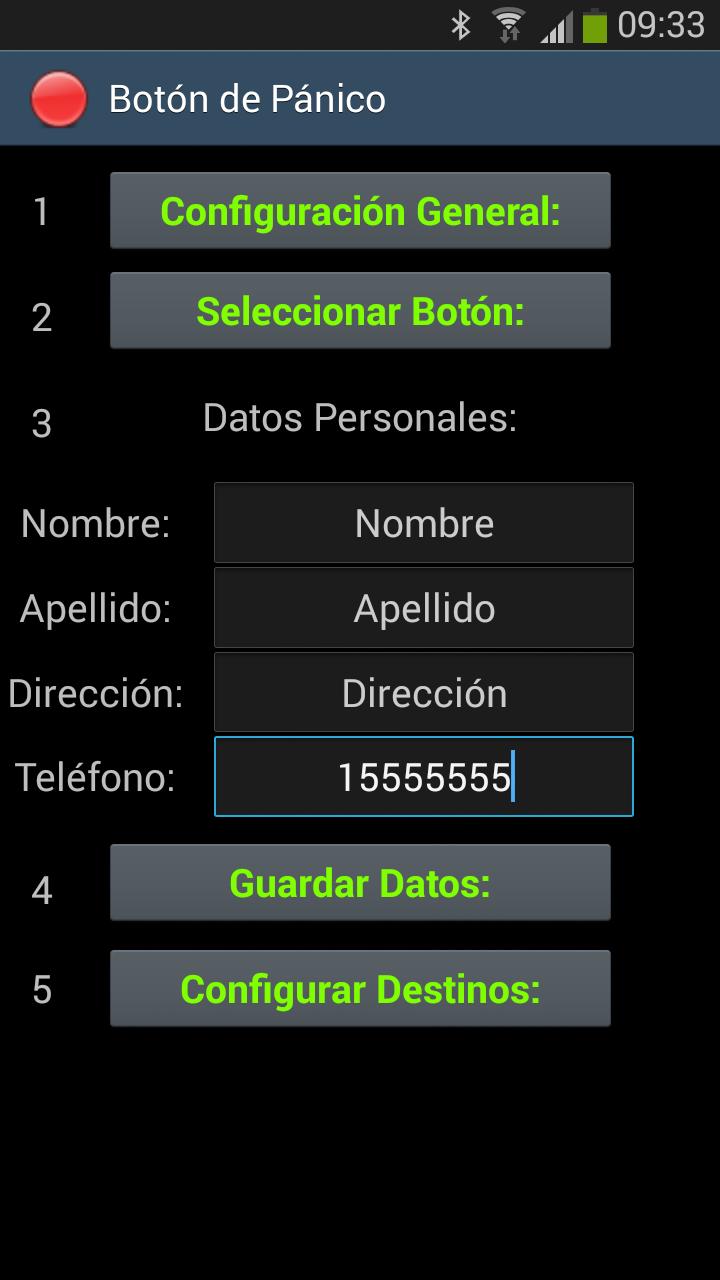Save data with Guardar Datos
This screenshot has width=720, height=1280.
click(360, 883)
